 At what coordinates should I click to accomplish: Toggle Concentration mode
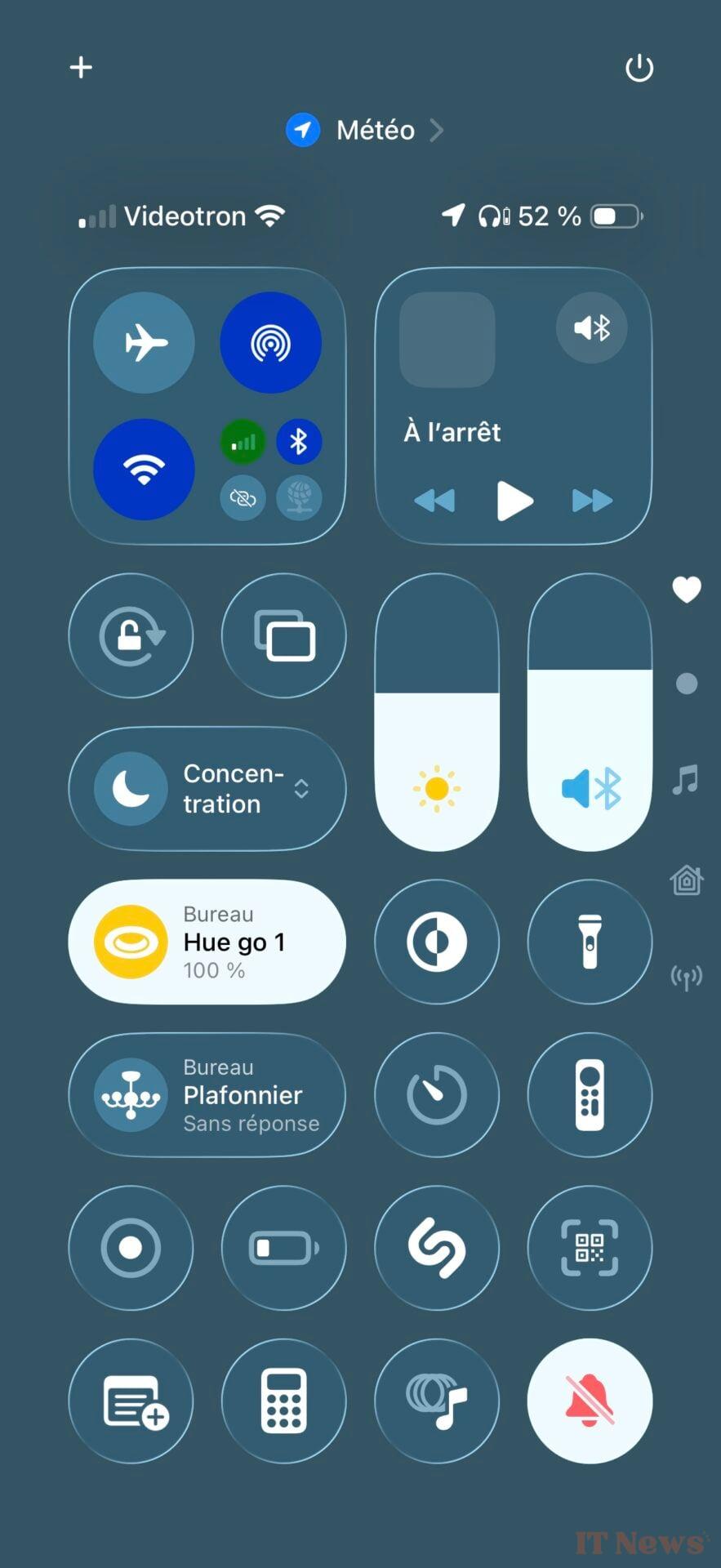pyautogui.click(x=131, y=789)
